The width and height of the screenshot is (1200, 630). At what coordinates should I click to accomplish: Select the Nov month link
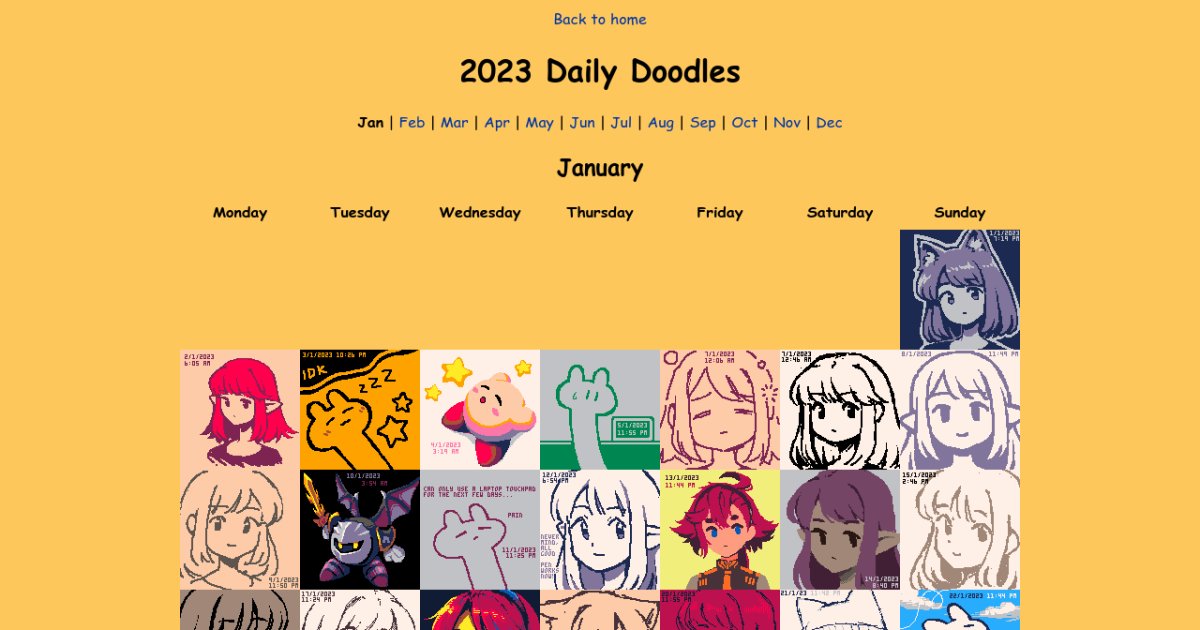787,122
